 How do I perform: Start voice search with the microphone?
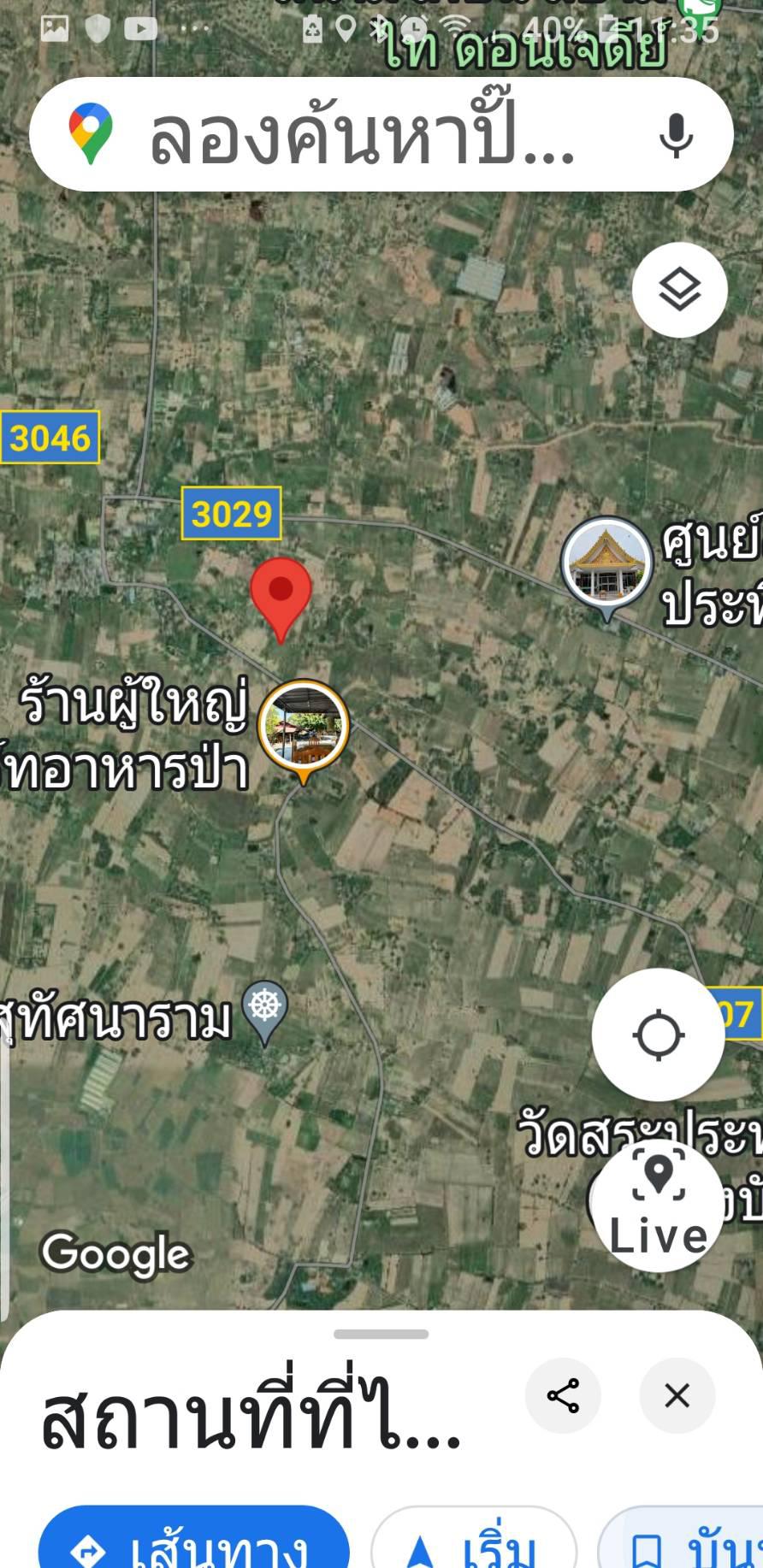676,135
